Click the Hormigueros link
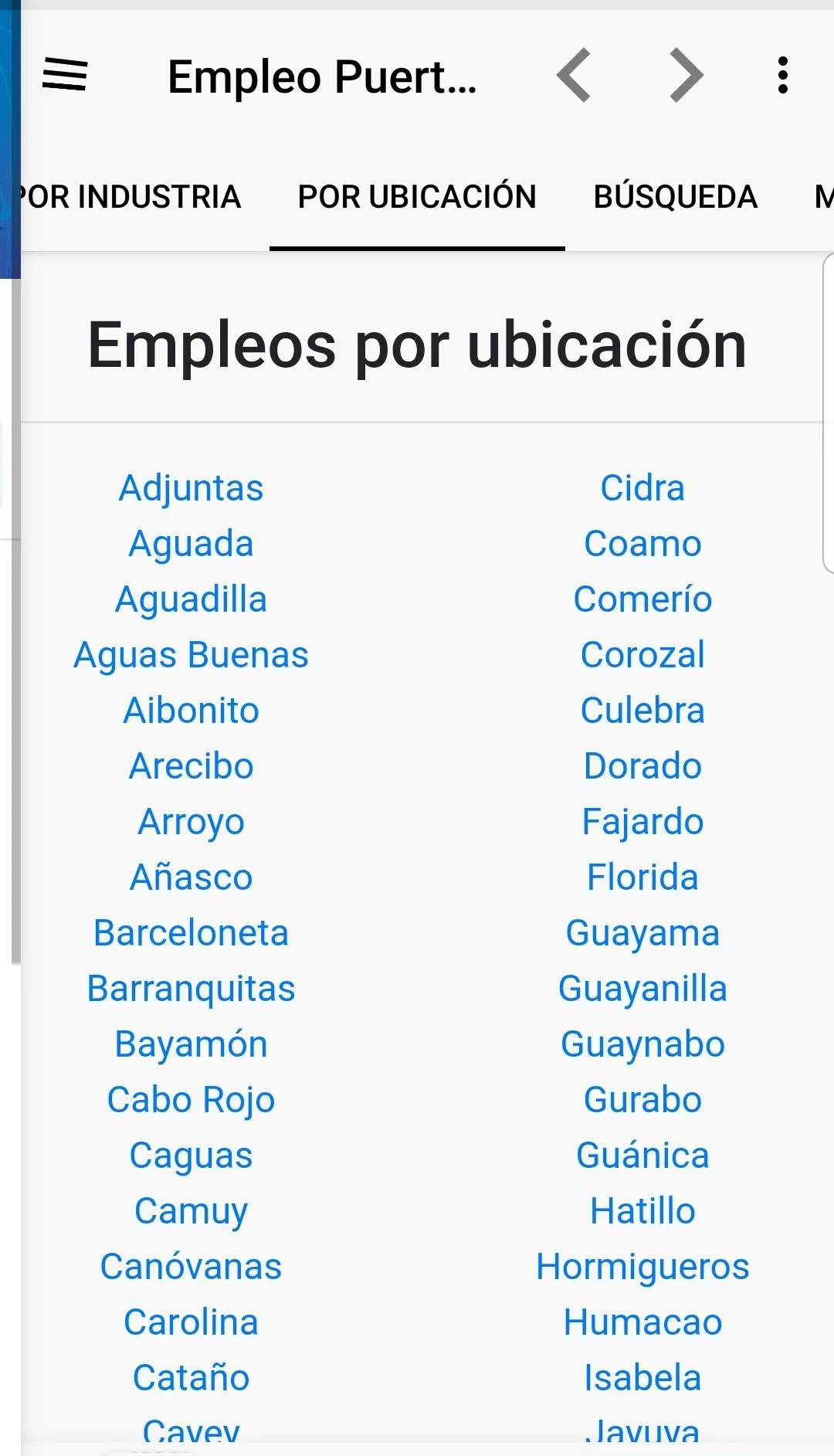The image size is (834, 1456). click(642, 1266)
